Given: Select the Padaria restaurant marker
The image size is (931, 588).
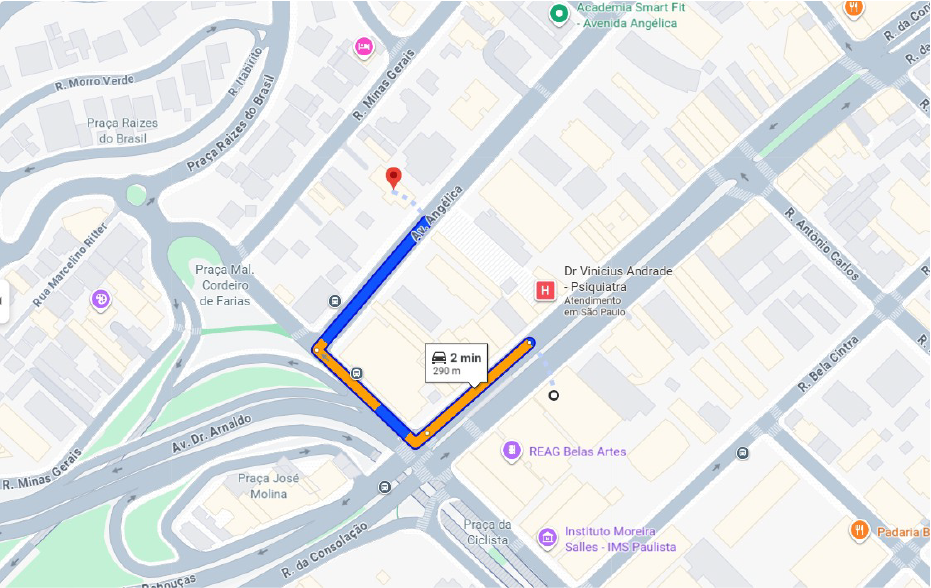Looking at the screenshot, I should click(x=859, y=530).
